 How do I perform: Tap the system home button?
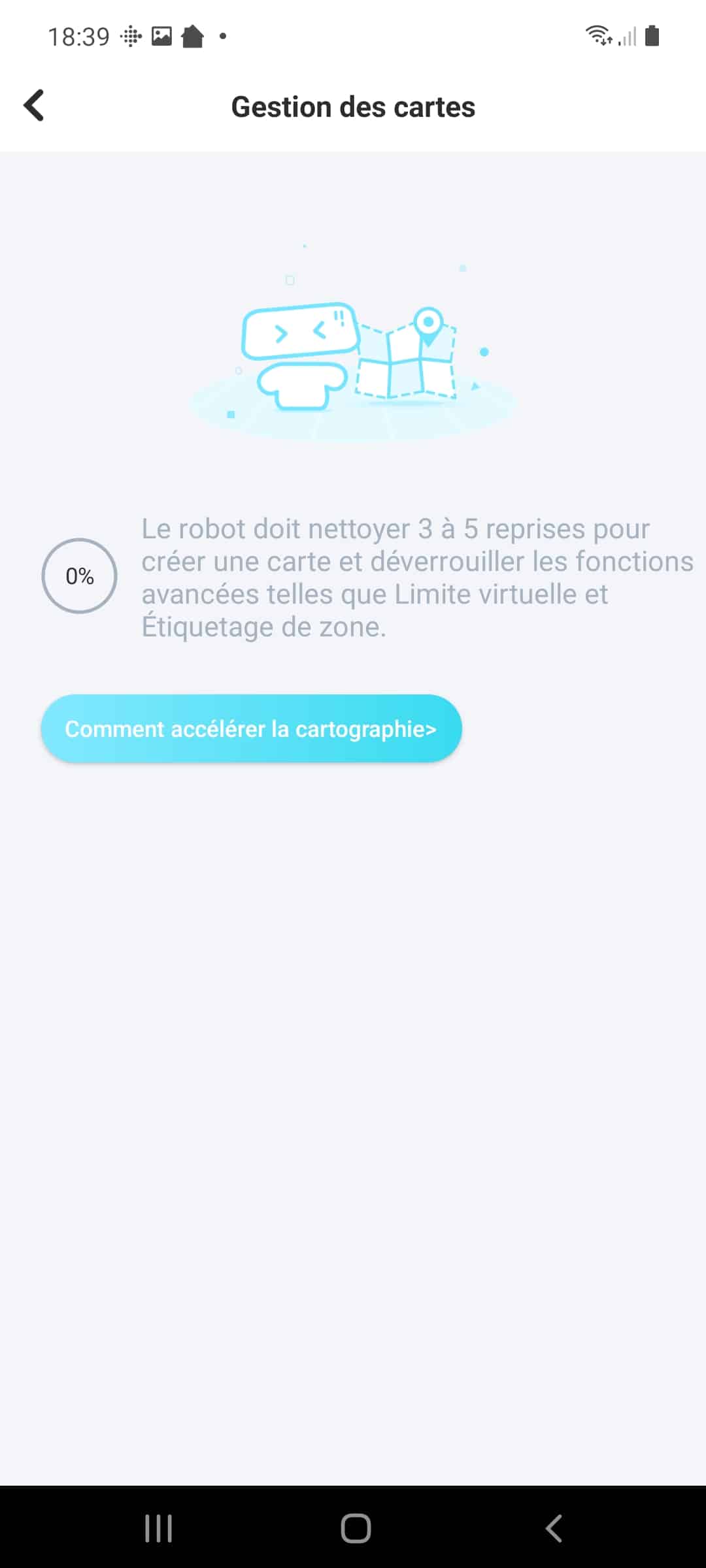356,1528
